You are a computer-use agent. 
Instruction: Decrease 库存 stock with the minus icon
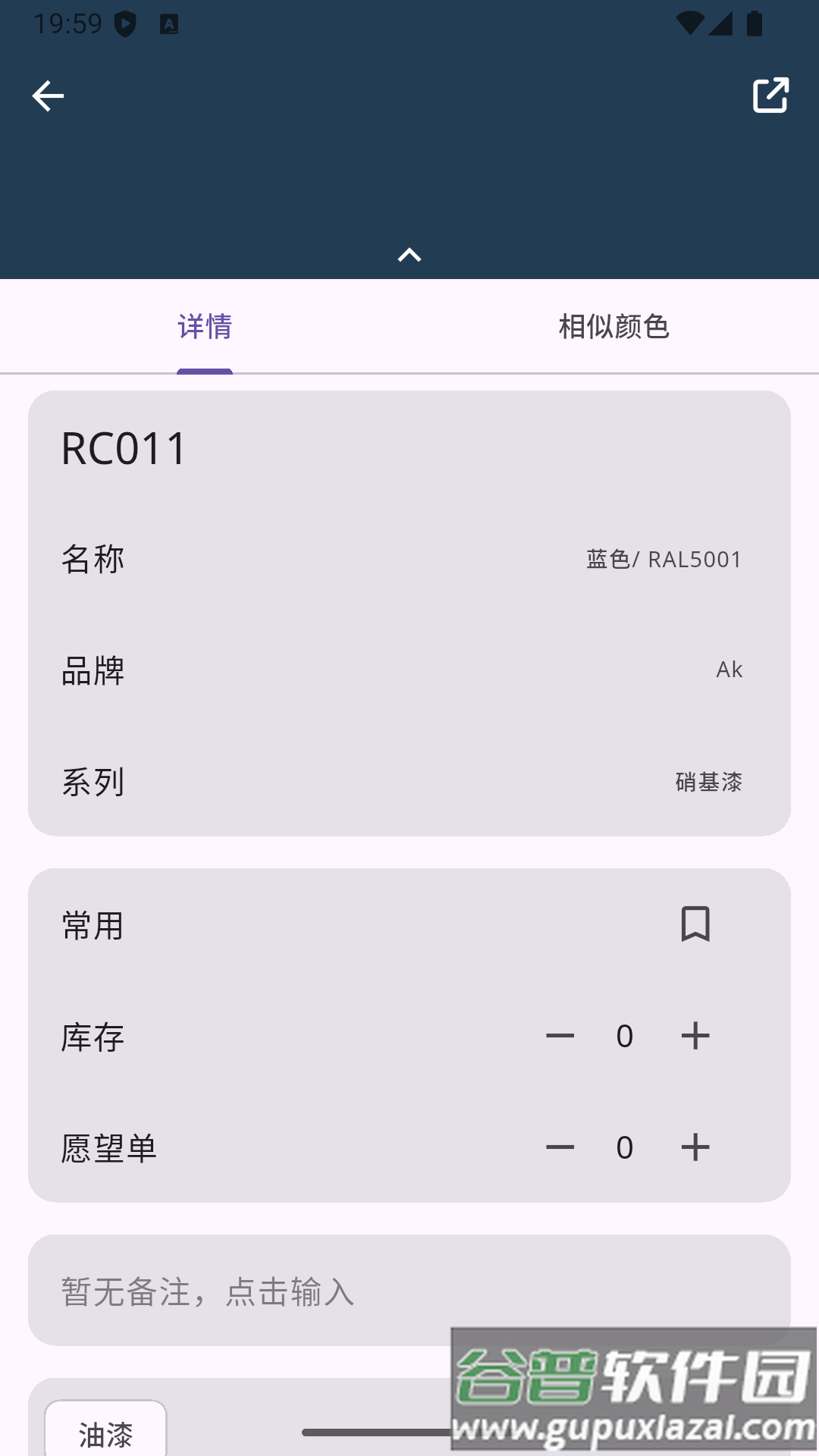[x=560, y=1036]
